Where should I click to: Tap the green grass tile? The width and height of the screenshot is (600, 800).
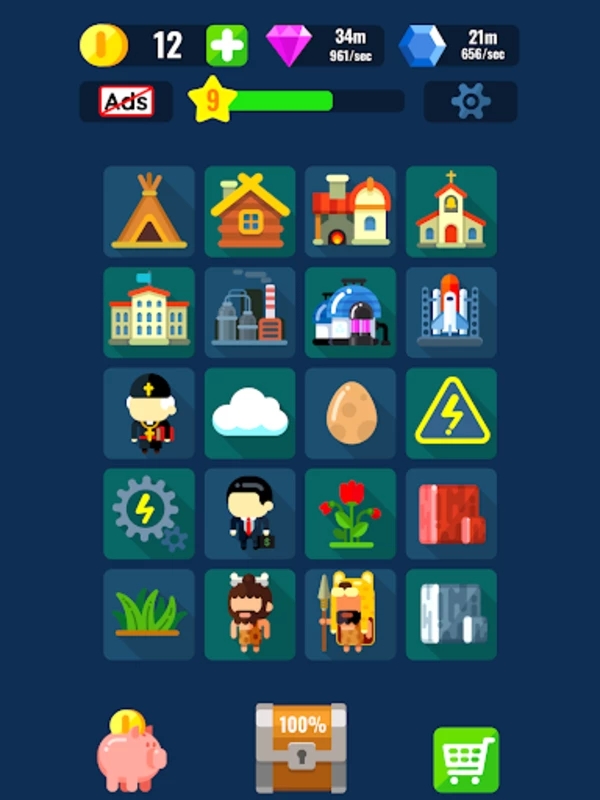[x=149, y=615]
